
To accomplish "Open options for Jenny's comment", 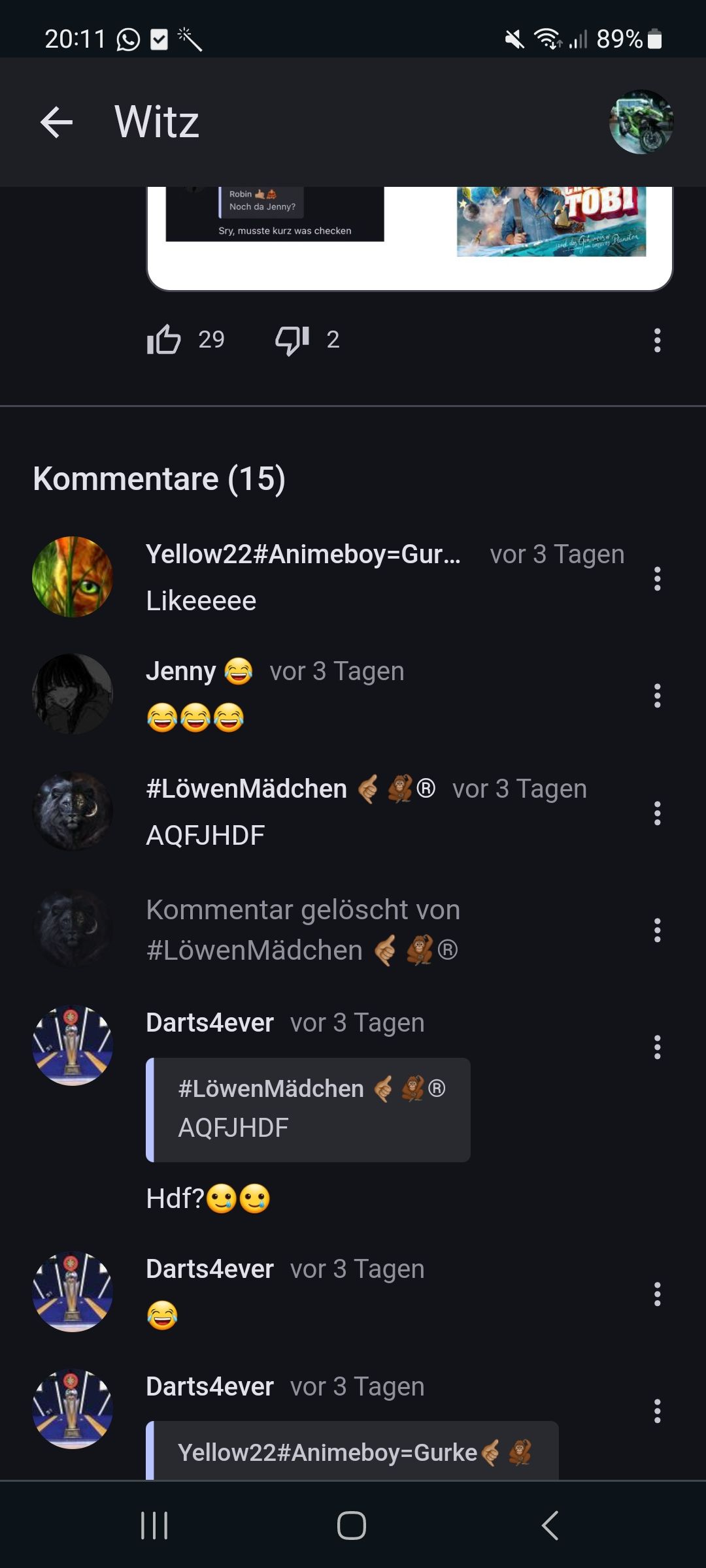I will click(657, 696).
